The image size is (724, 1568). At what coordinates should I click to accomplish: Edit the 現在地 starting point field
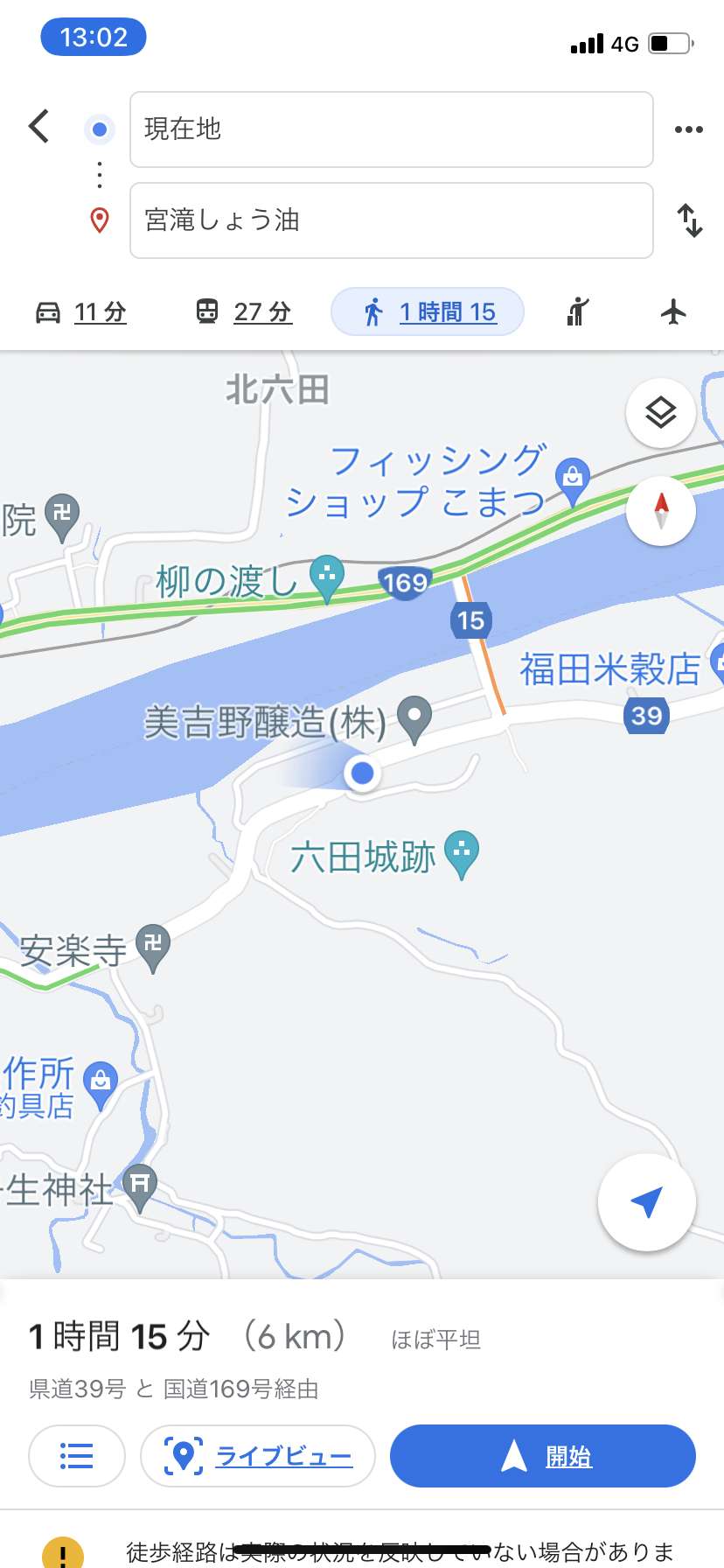(x=392, y=129)
